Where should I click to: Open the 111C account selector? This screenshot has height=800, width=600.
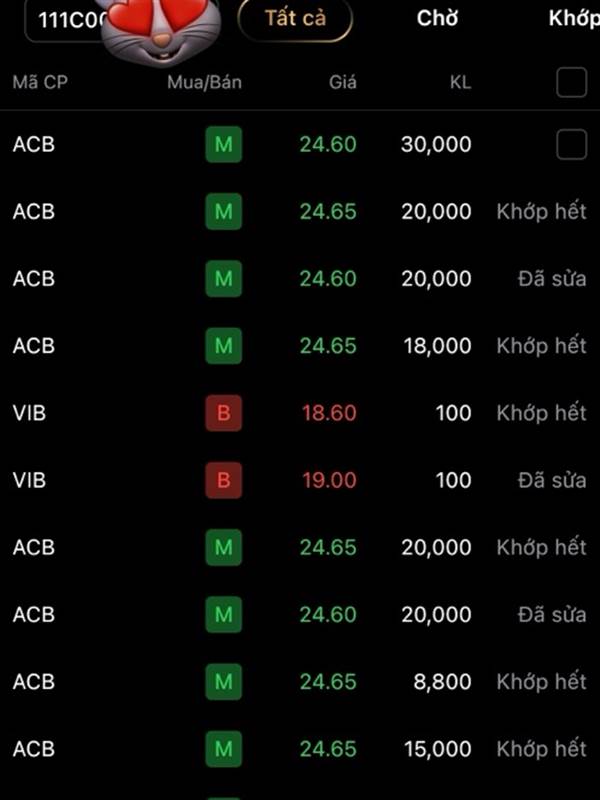tap(65, 21)
